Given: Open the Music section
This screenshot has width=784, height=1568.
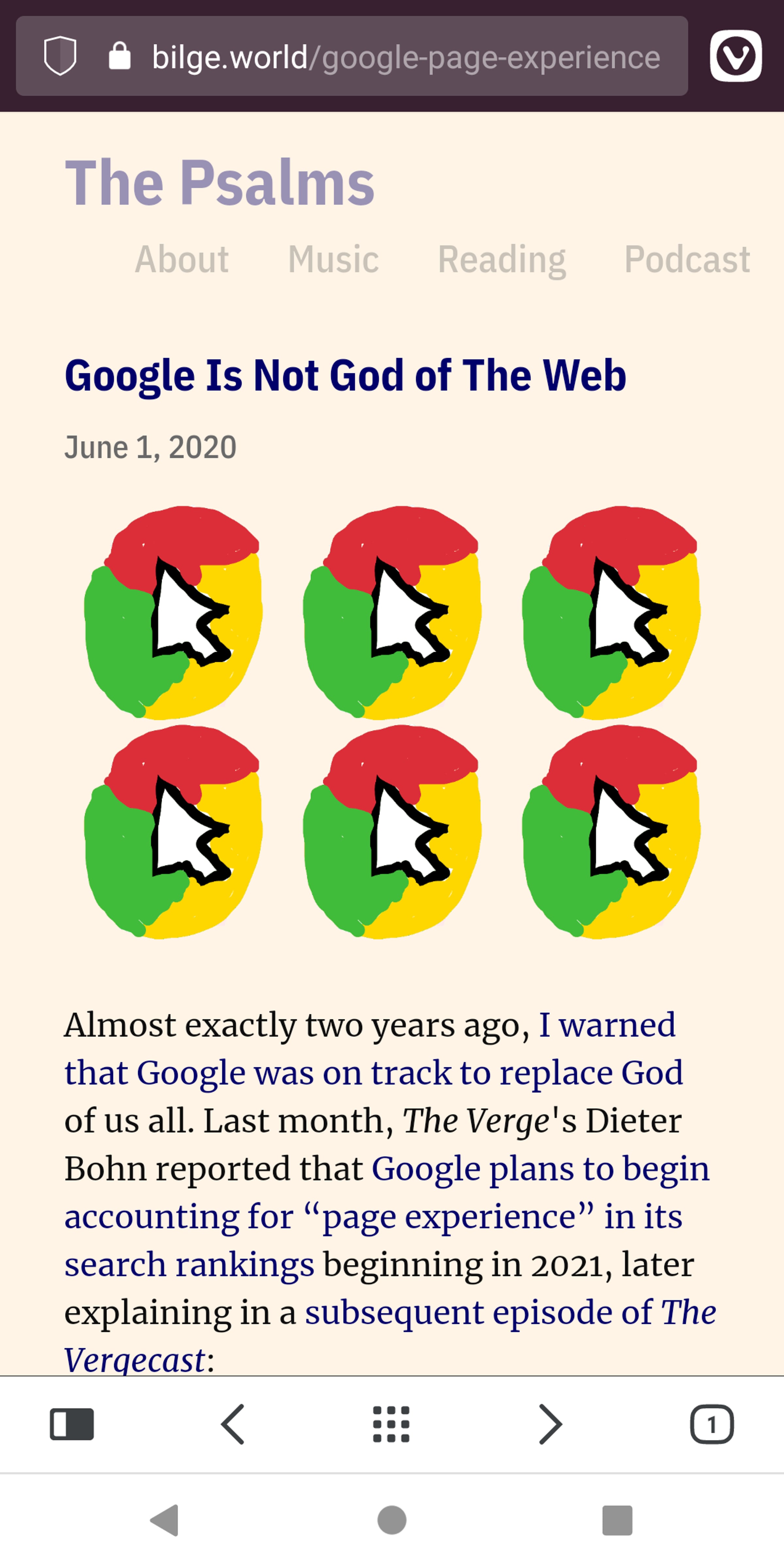Looking at the screenshot, I should pyautogui.click(x=333, y=259).
